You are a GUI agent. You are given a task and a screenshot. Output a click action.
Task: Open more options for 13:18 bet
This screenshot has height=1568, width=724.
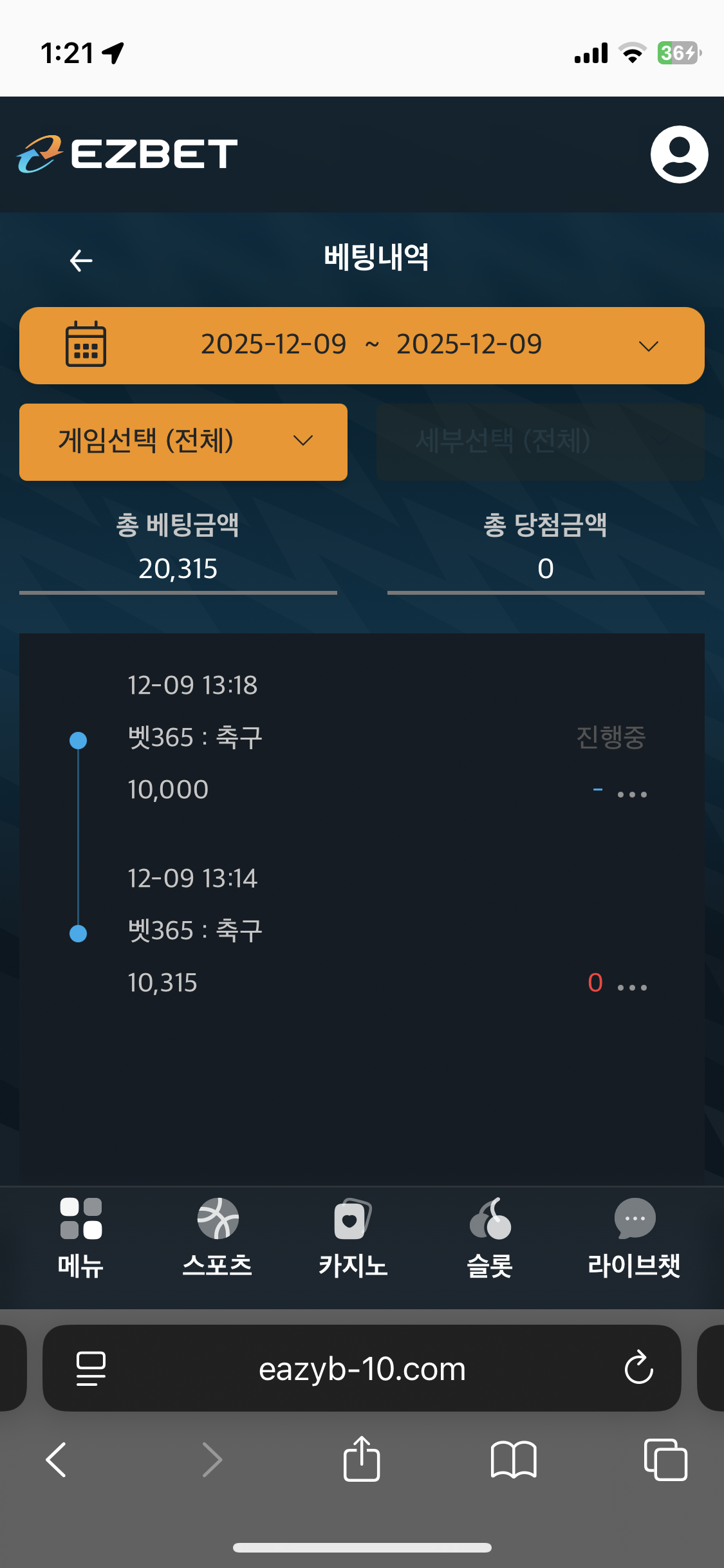click(632, 794)
